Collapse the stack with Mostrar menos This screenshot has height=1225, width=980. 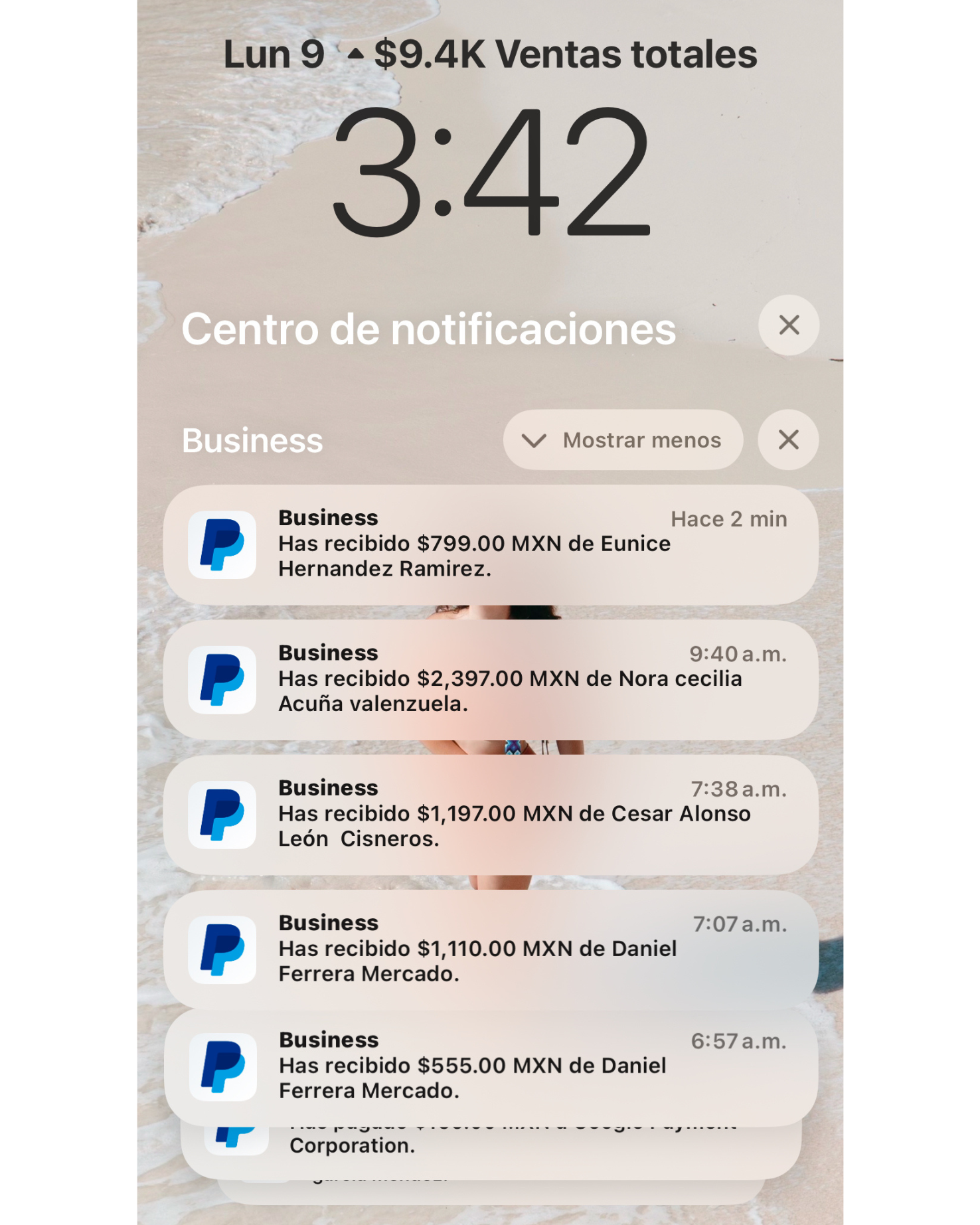pos(622,440)
